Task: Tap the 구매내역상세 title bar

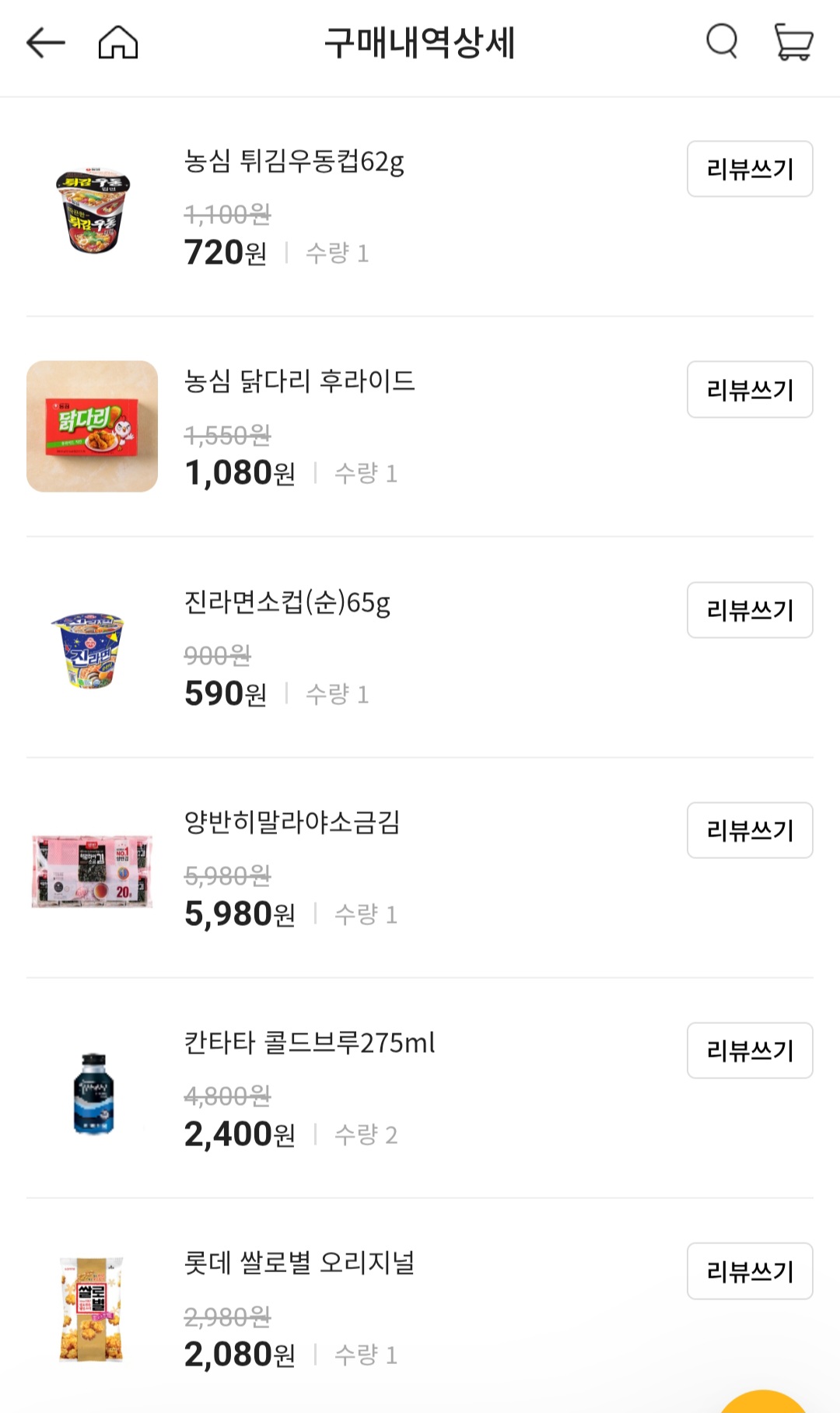Action: tap(420, 43)
